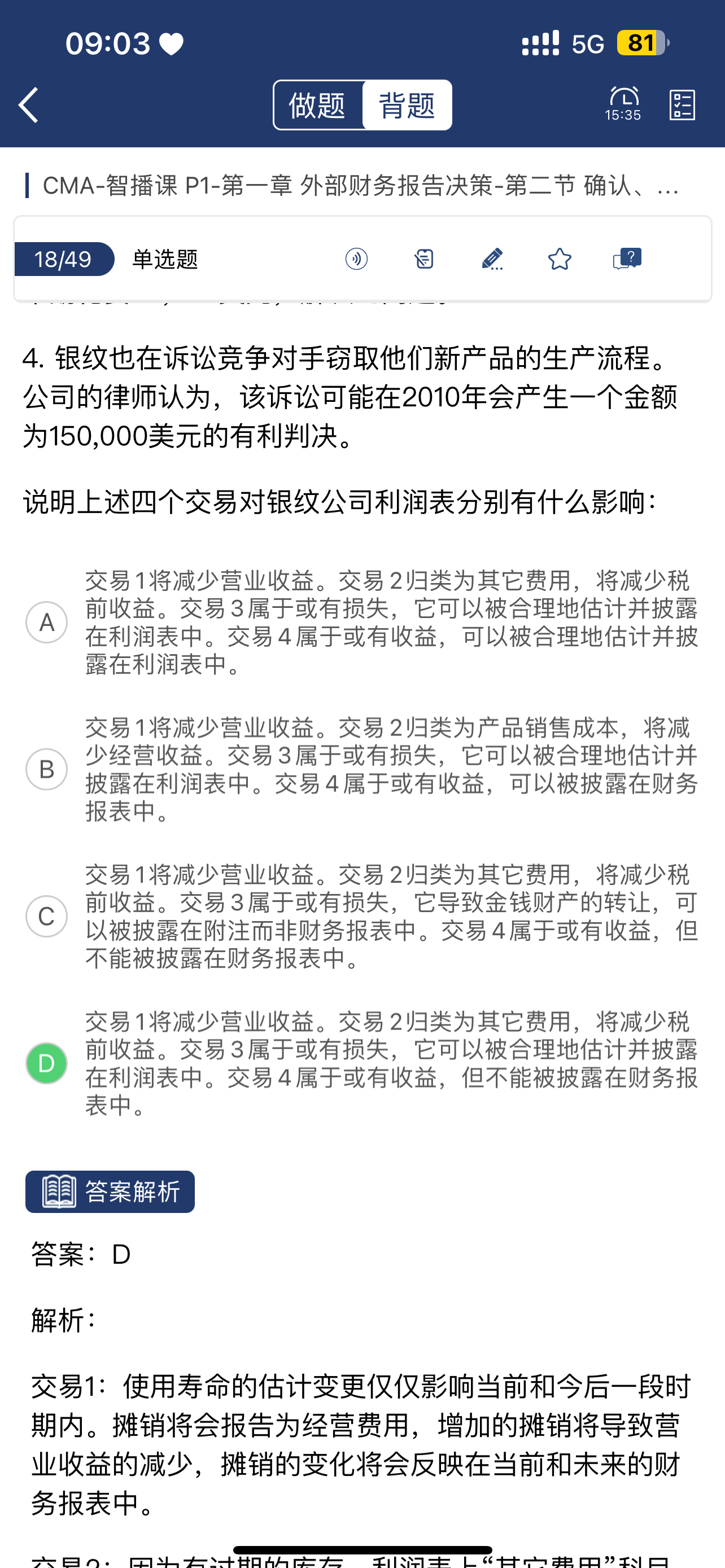Write a note with the pencil icon
This screenshot has height=1568, width=725.
pos(492,259)
